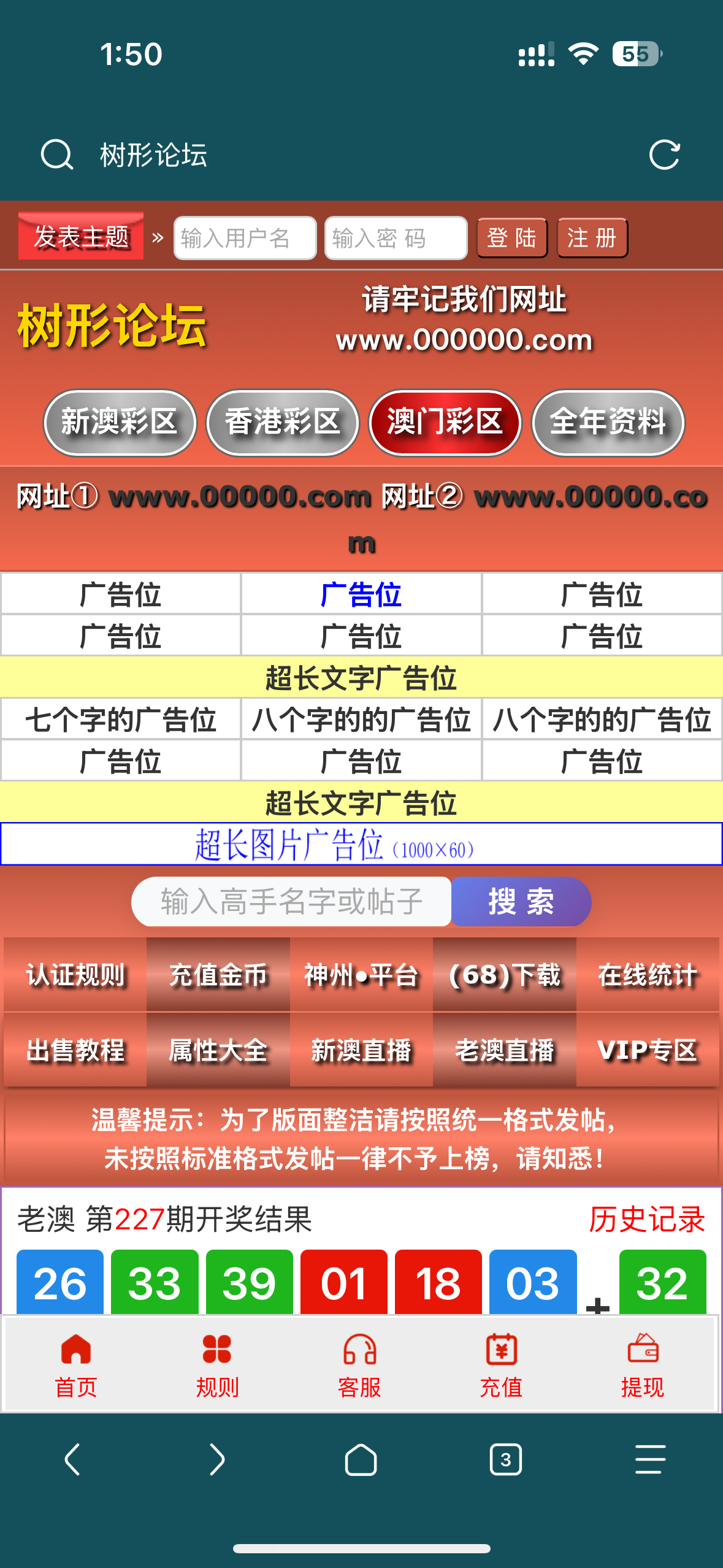Switch to the 香港彩区 section

(283, 423)
